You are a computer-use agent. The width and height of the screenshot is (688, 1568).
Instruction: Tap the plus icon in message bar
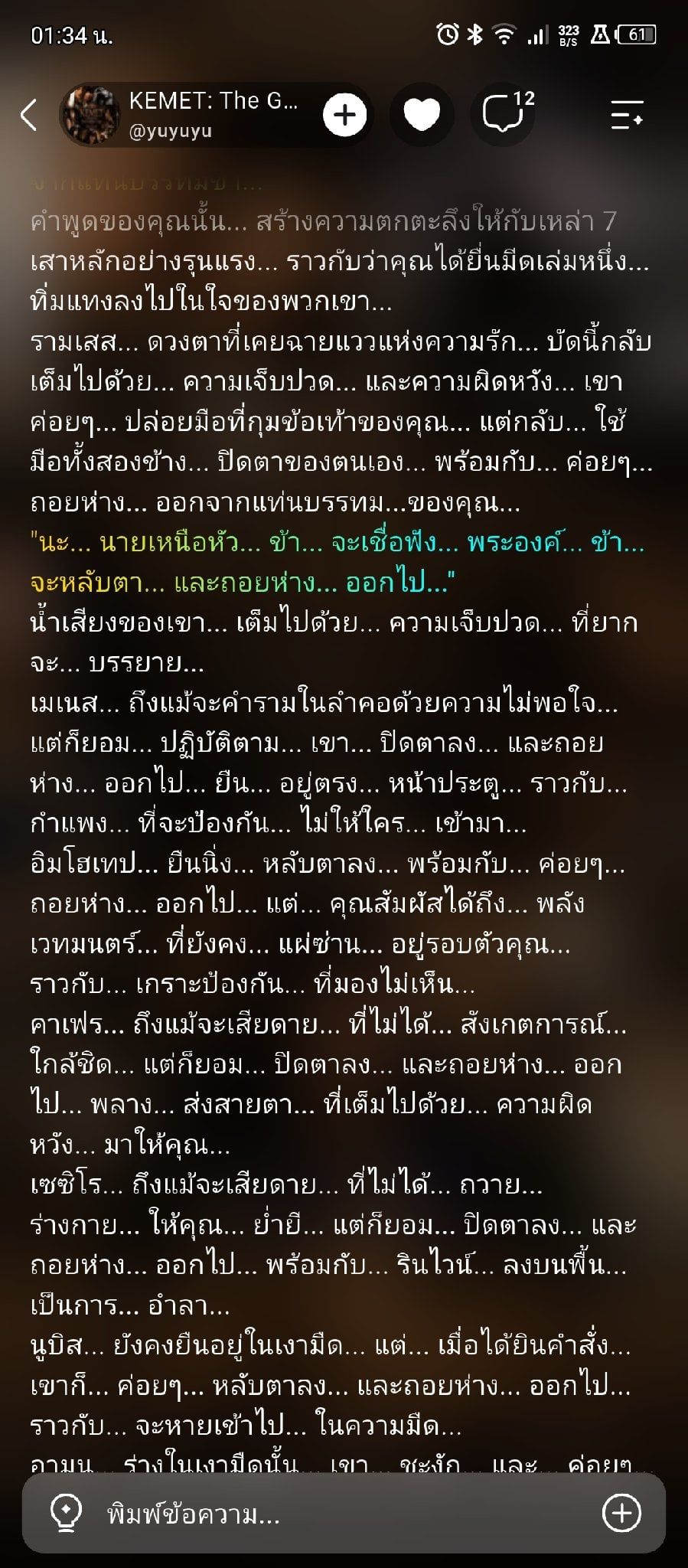point(621,1513)
